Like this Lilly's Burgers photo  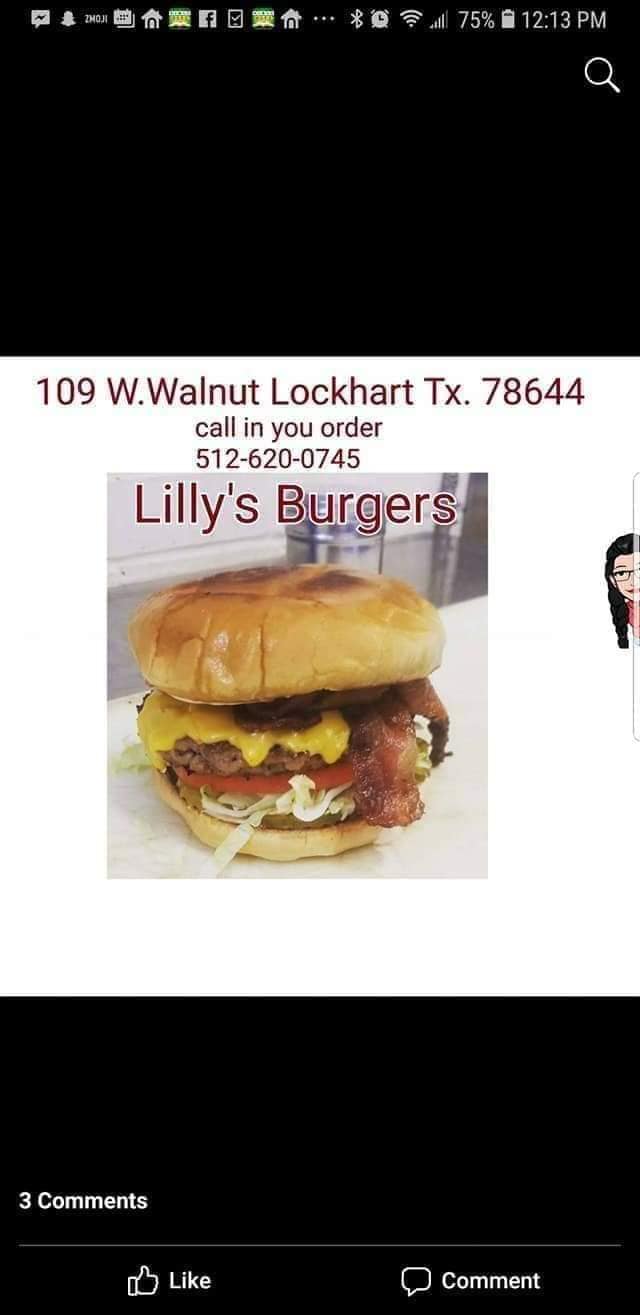170,1280
